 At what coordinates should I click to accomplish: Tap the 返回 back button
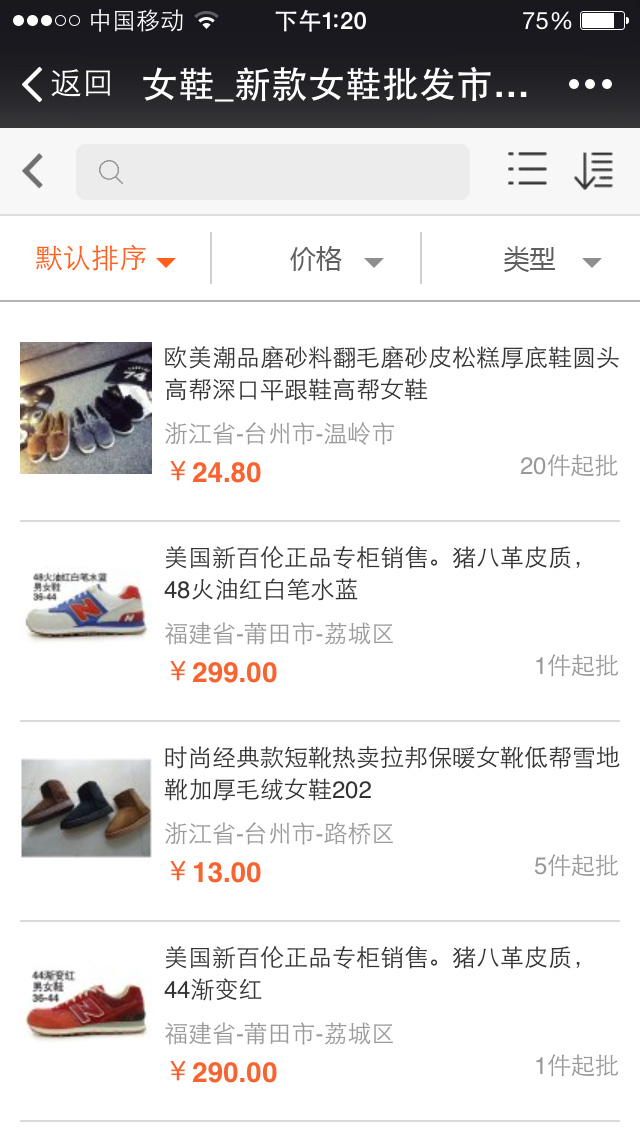point(66,84)
